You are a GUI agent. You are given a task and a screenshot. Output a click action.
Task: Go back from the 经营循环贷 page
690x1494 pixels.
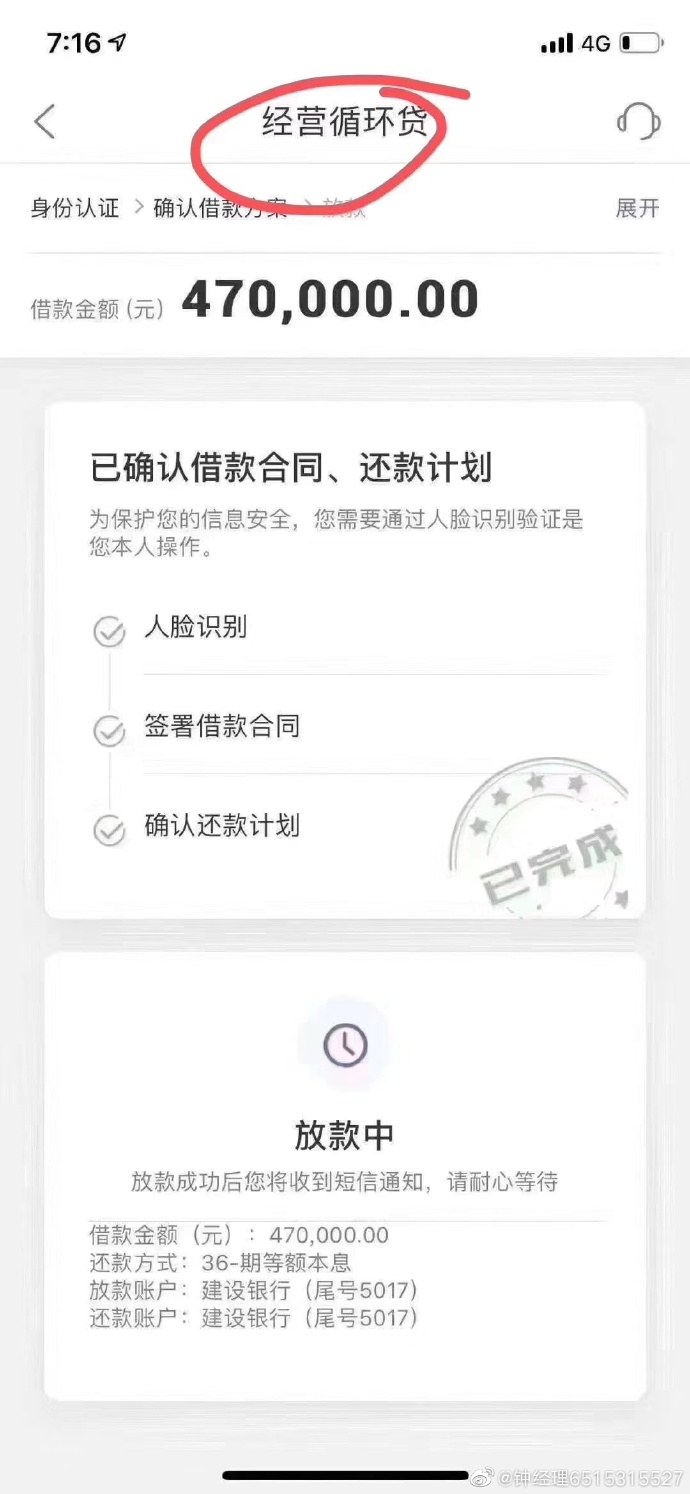[44, 122]
